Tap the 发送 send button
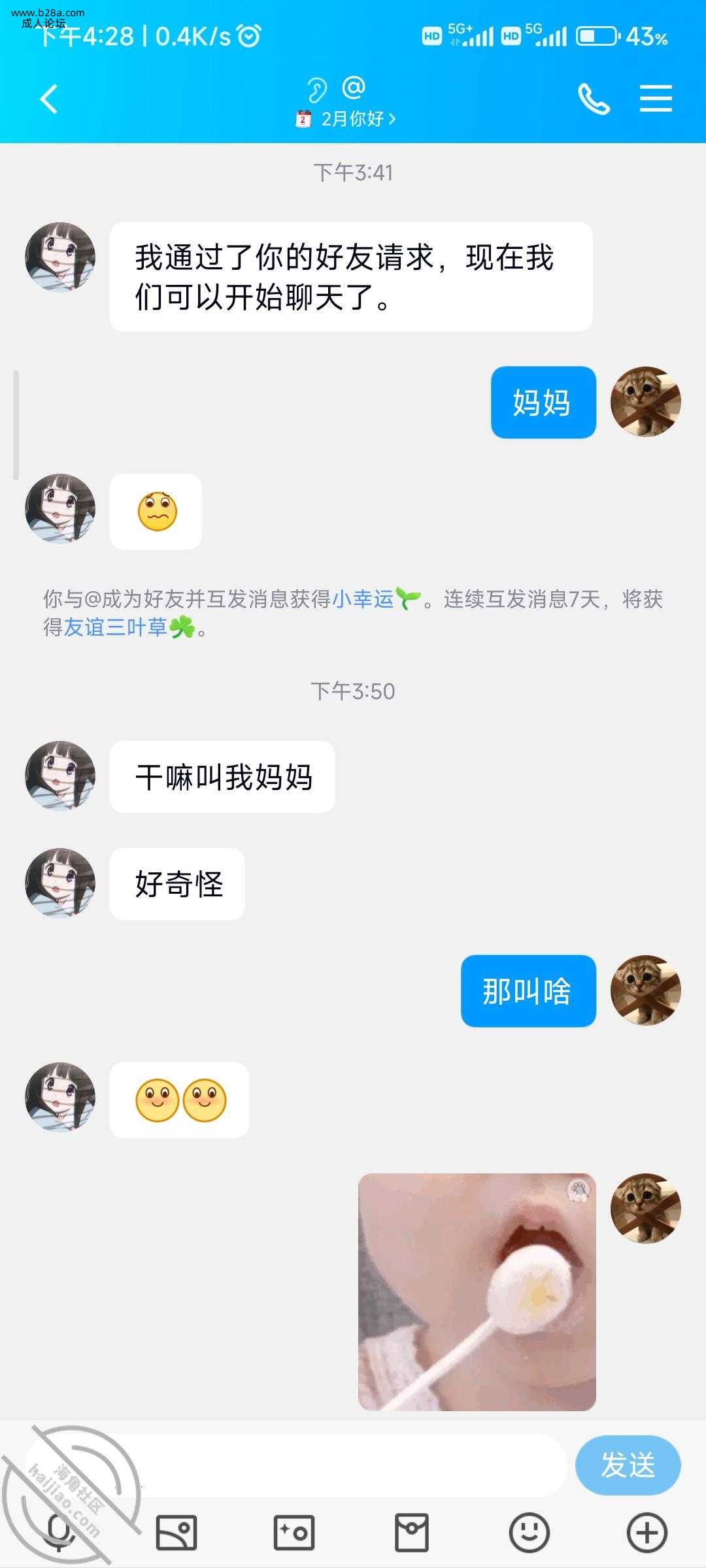Image resolution: width=706 pixels, height=1568 pixels. (x=628, y=1465)
